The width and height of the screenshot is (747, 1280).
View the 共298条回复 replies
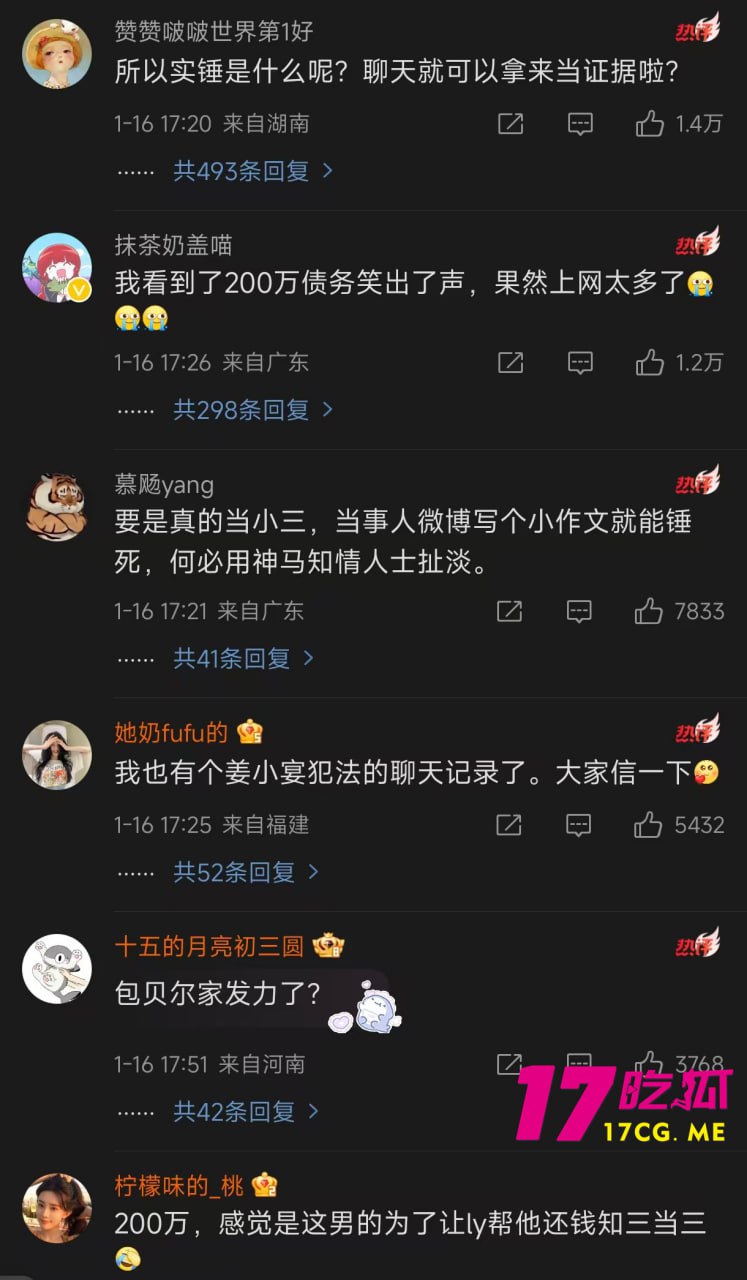click(x=252, y=409)
